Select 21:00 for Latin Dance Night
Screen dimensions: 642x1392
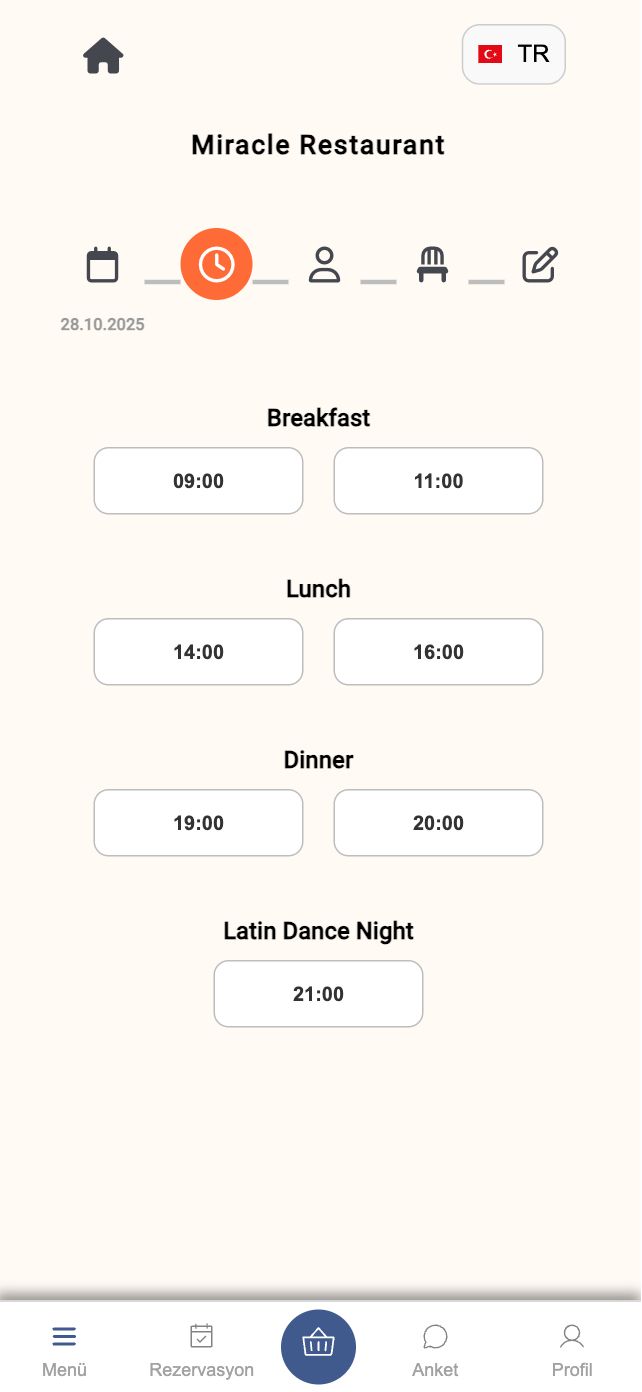318,994
